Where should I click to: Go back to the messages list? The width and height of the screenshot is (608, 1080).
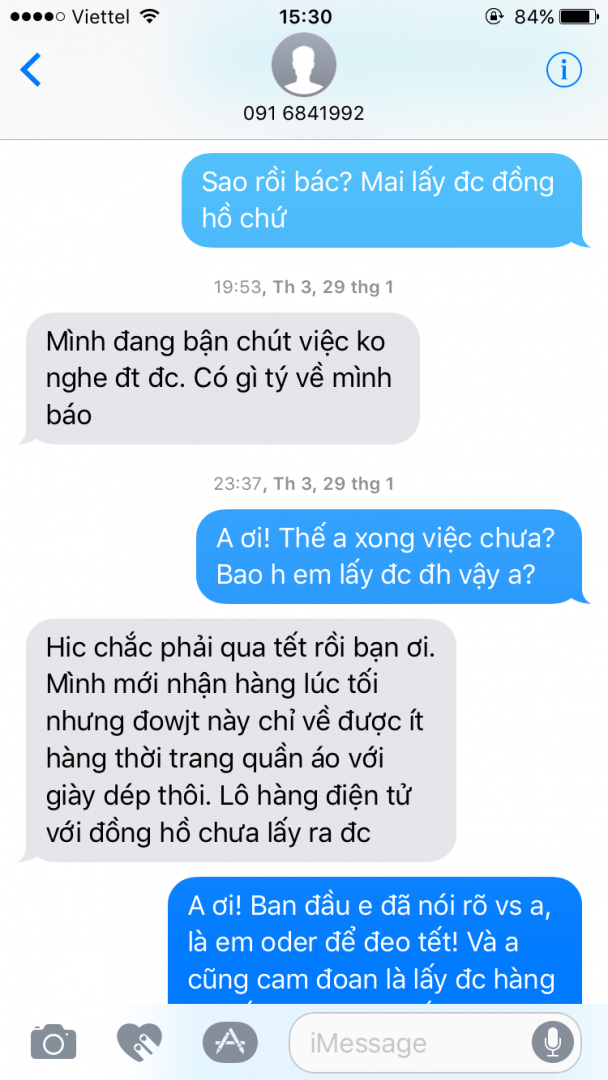(x=32, y=69)
